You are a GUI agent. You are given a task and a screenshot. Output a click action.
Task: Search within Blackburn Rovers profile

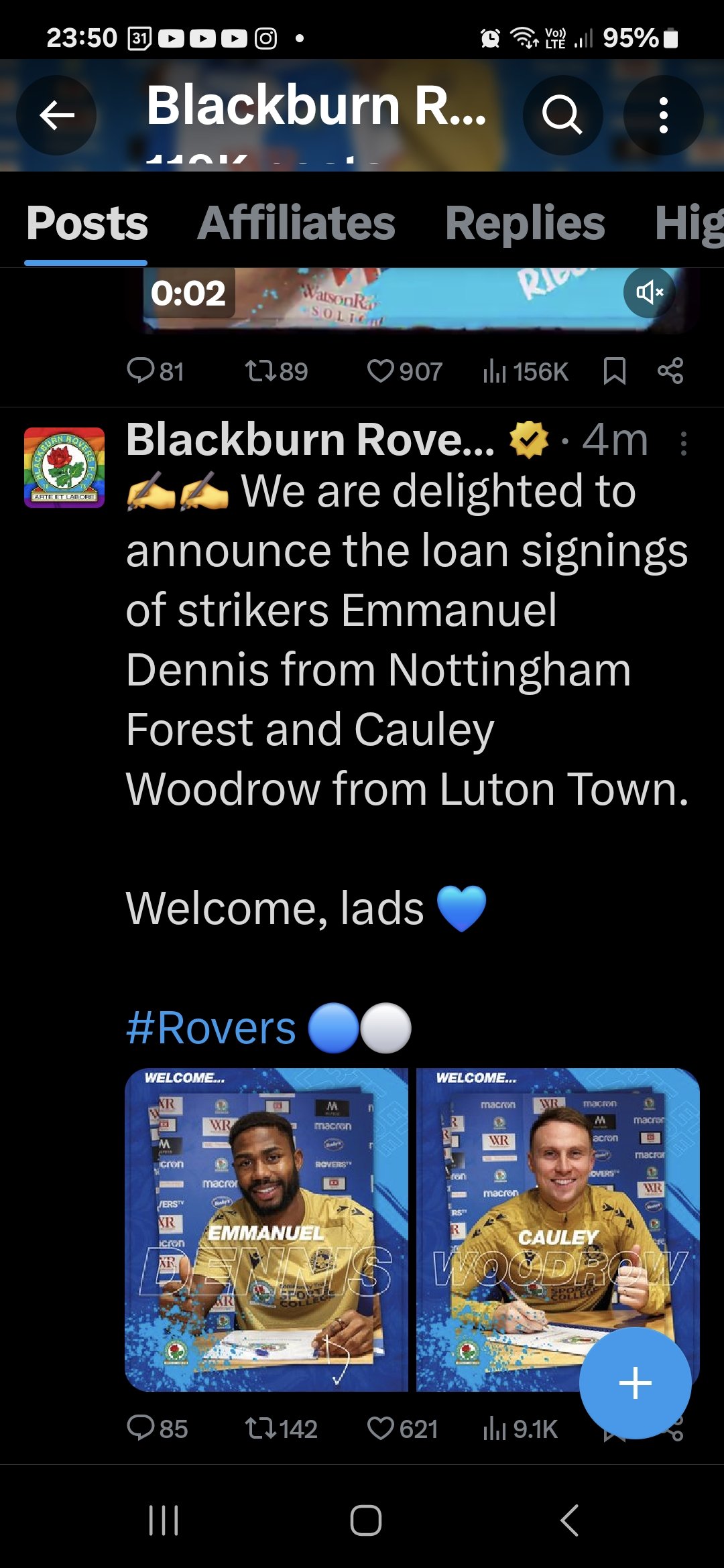(x=562, y=115)
